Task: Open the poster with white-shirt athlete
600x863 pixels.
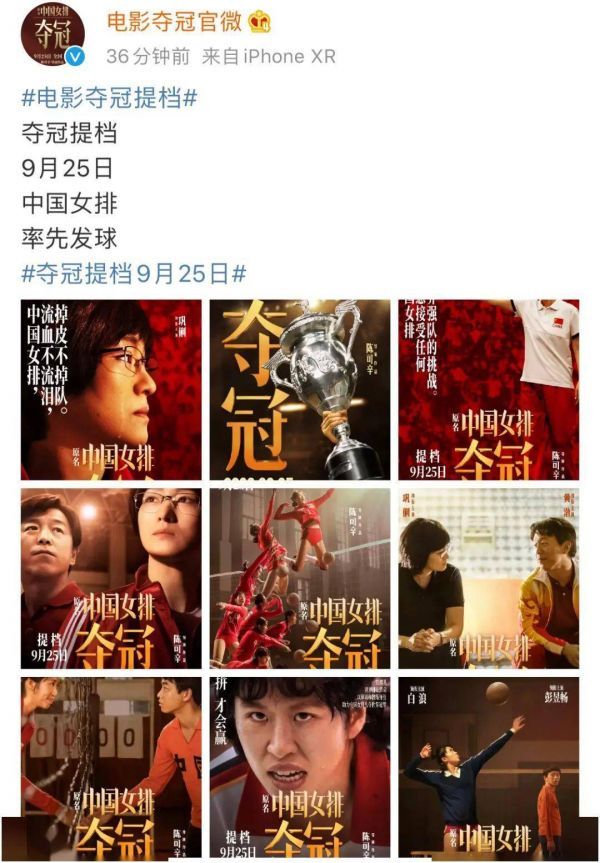Action: [488, 390]
